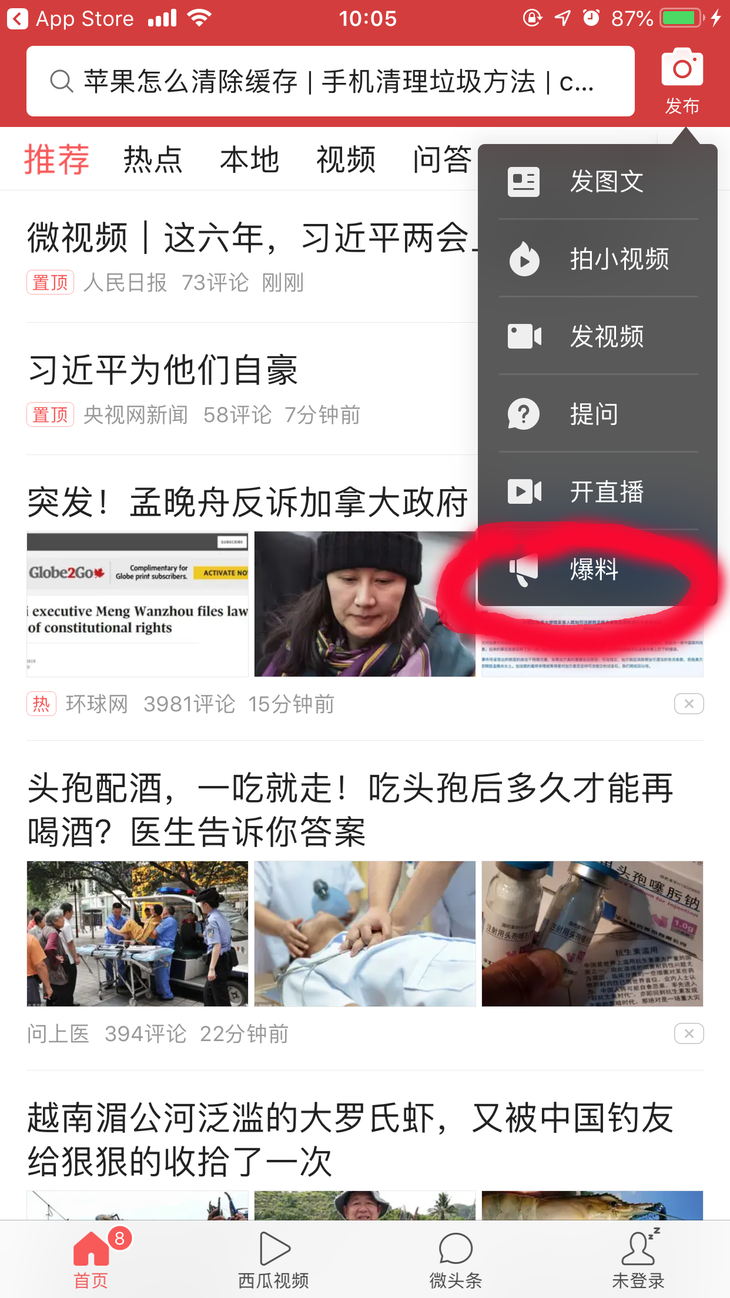Open article 习近平为他们自豪
This screenshot has height=1298, width=730.
coord(163,371)
